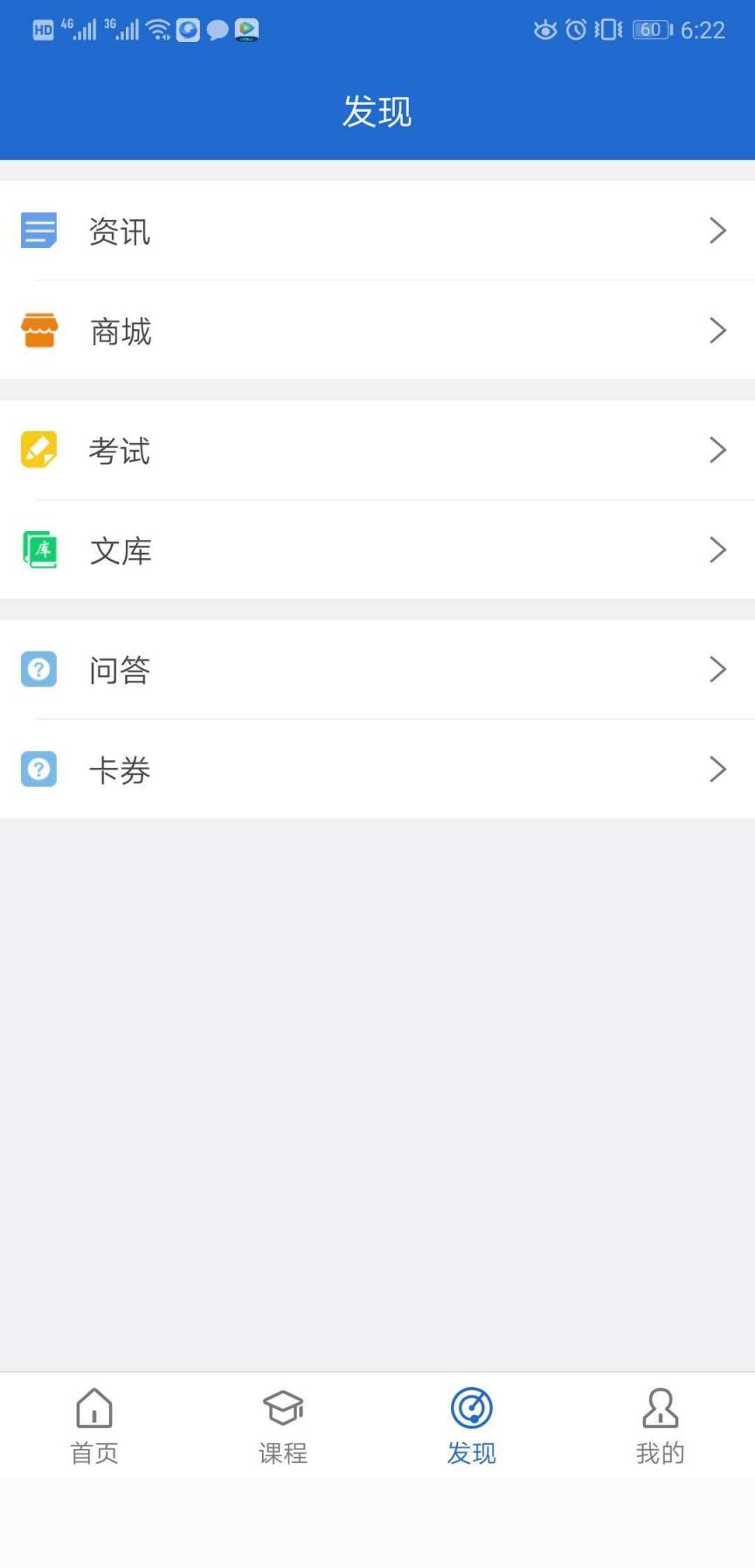Tap the blue 问答 question mark icon
The width and height of the screenshot is (755, 1568).
click(x=38, y=669)
